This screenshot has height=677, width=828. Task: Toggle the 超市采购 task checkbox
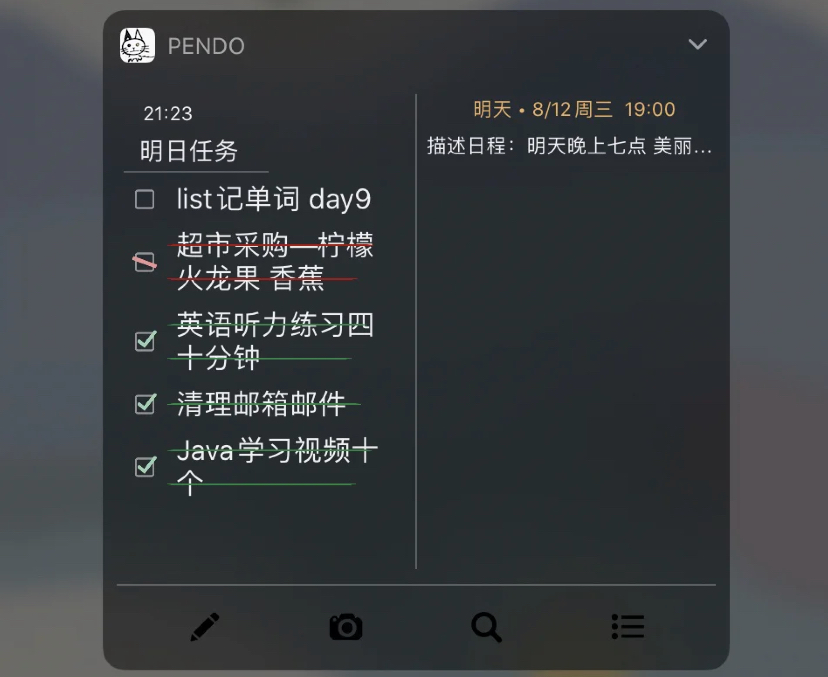145,262
